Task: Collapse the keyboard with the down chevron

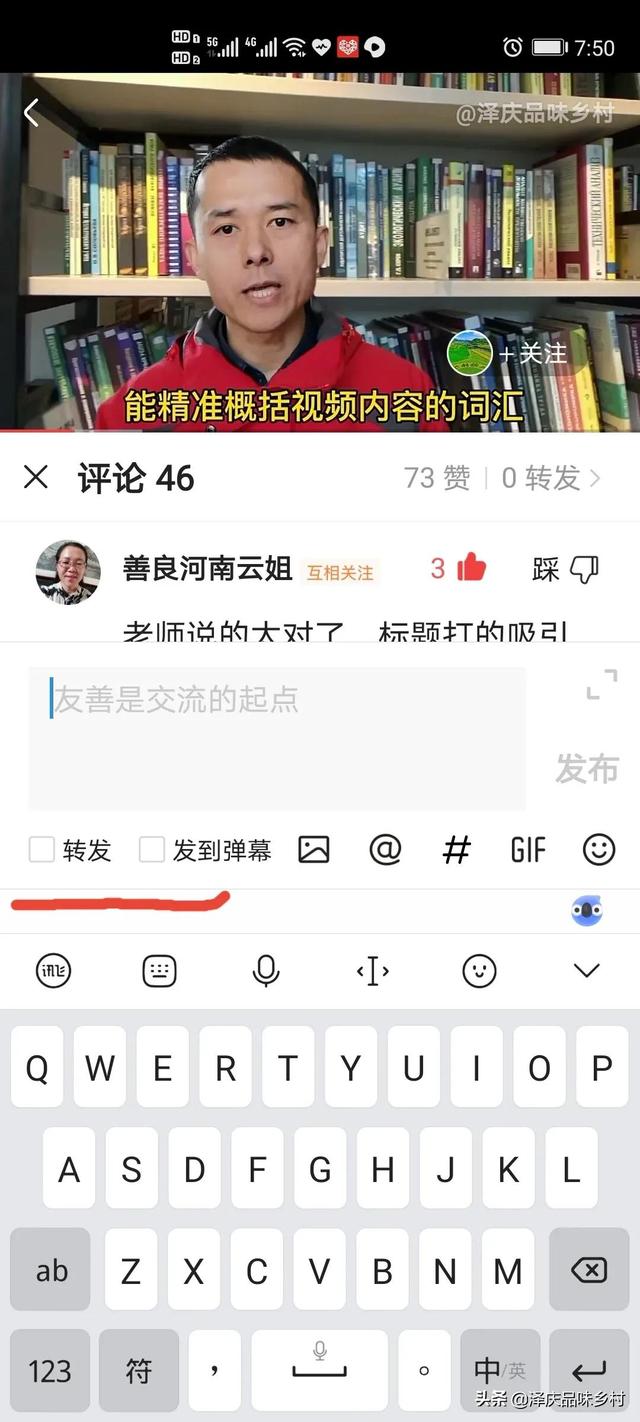Action: (586, 970)
